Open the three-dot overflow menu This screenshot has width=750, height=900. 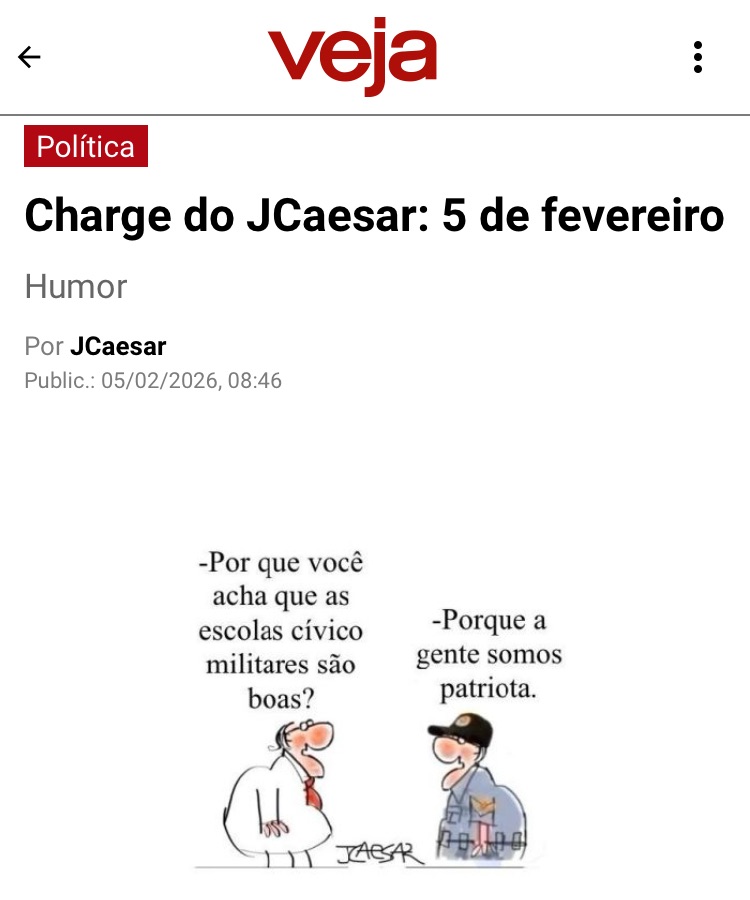click(x=697, y=57)
